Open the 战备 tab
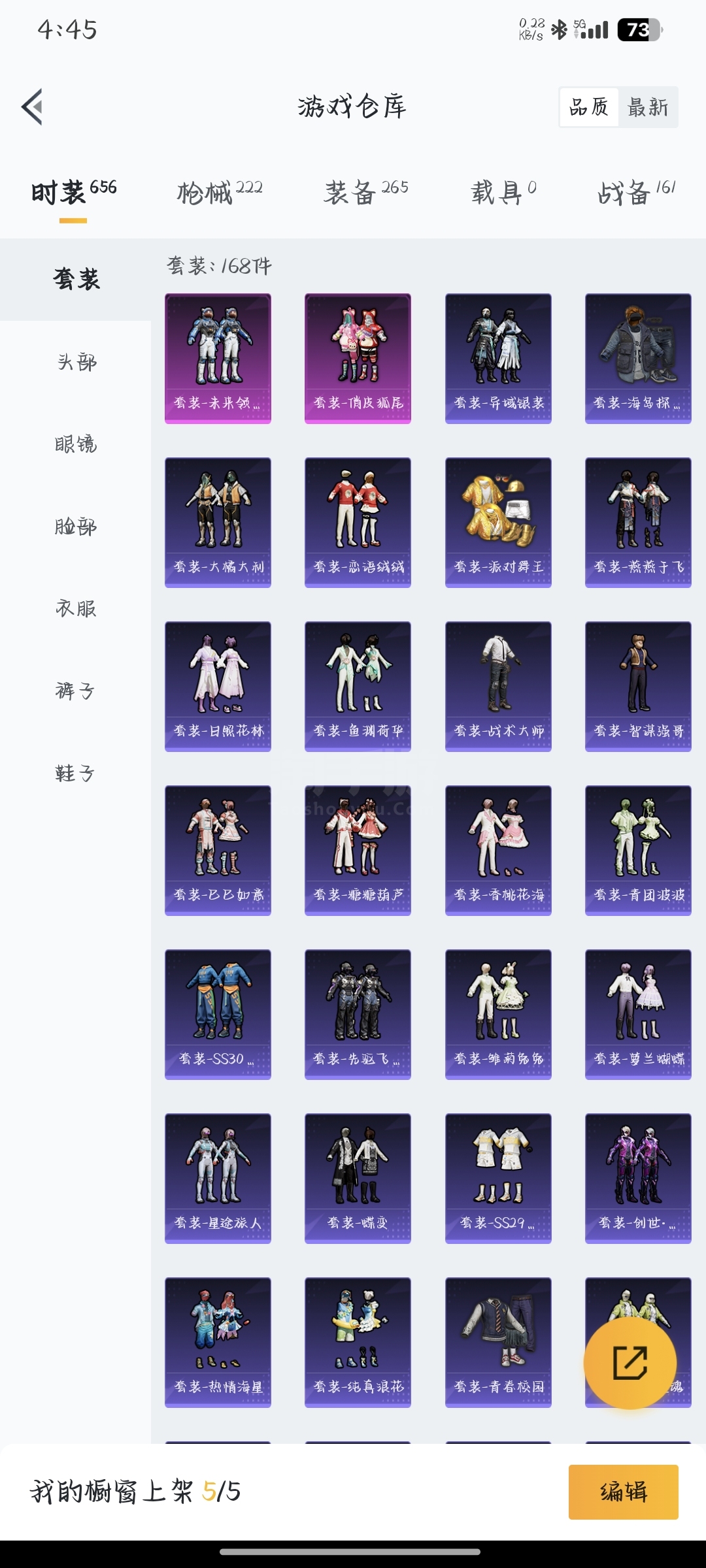This screenshot has width=706, height=1568. click(637, 192)
